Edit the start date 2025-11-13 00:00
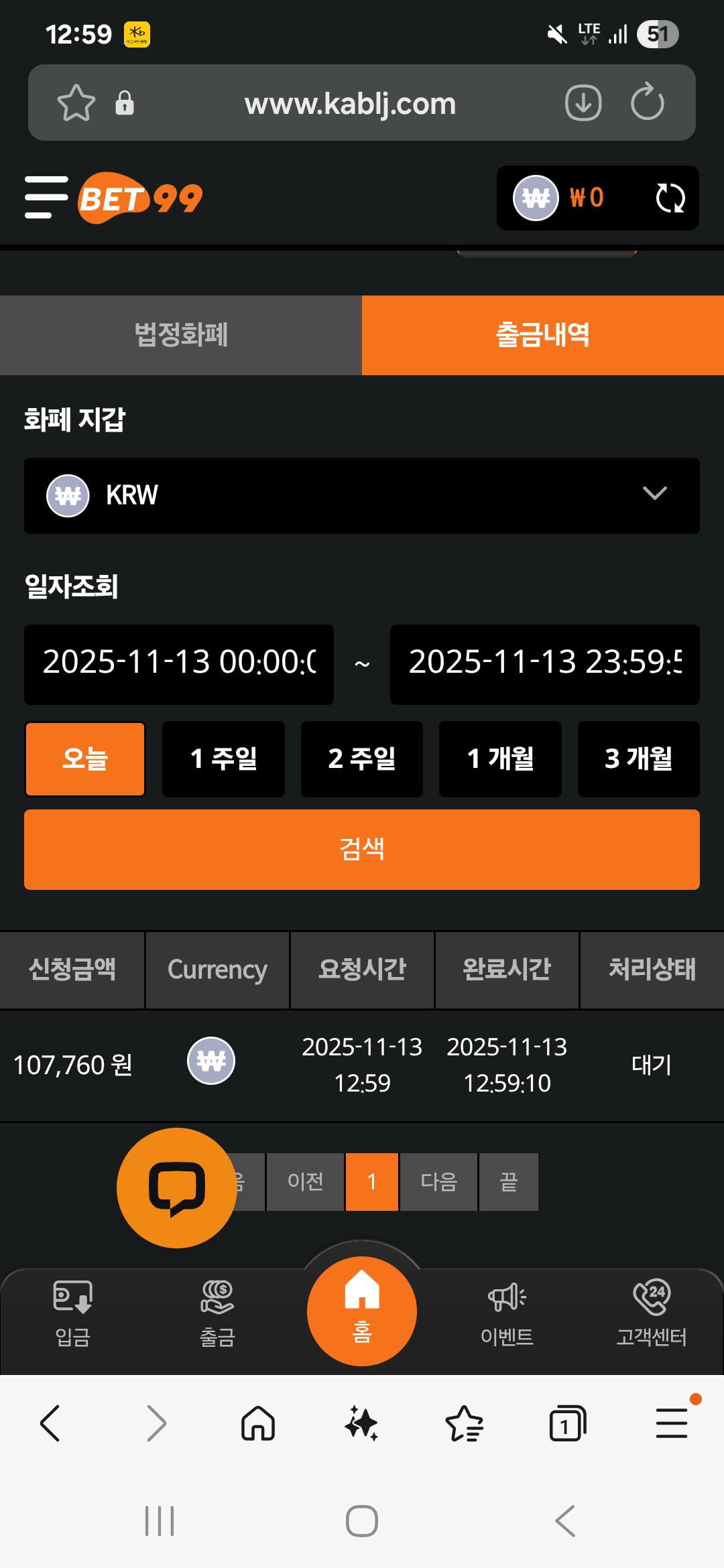This screenshot has height=1568, width=724. (x=179, y=664)
